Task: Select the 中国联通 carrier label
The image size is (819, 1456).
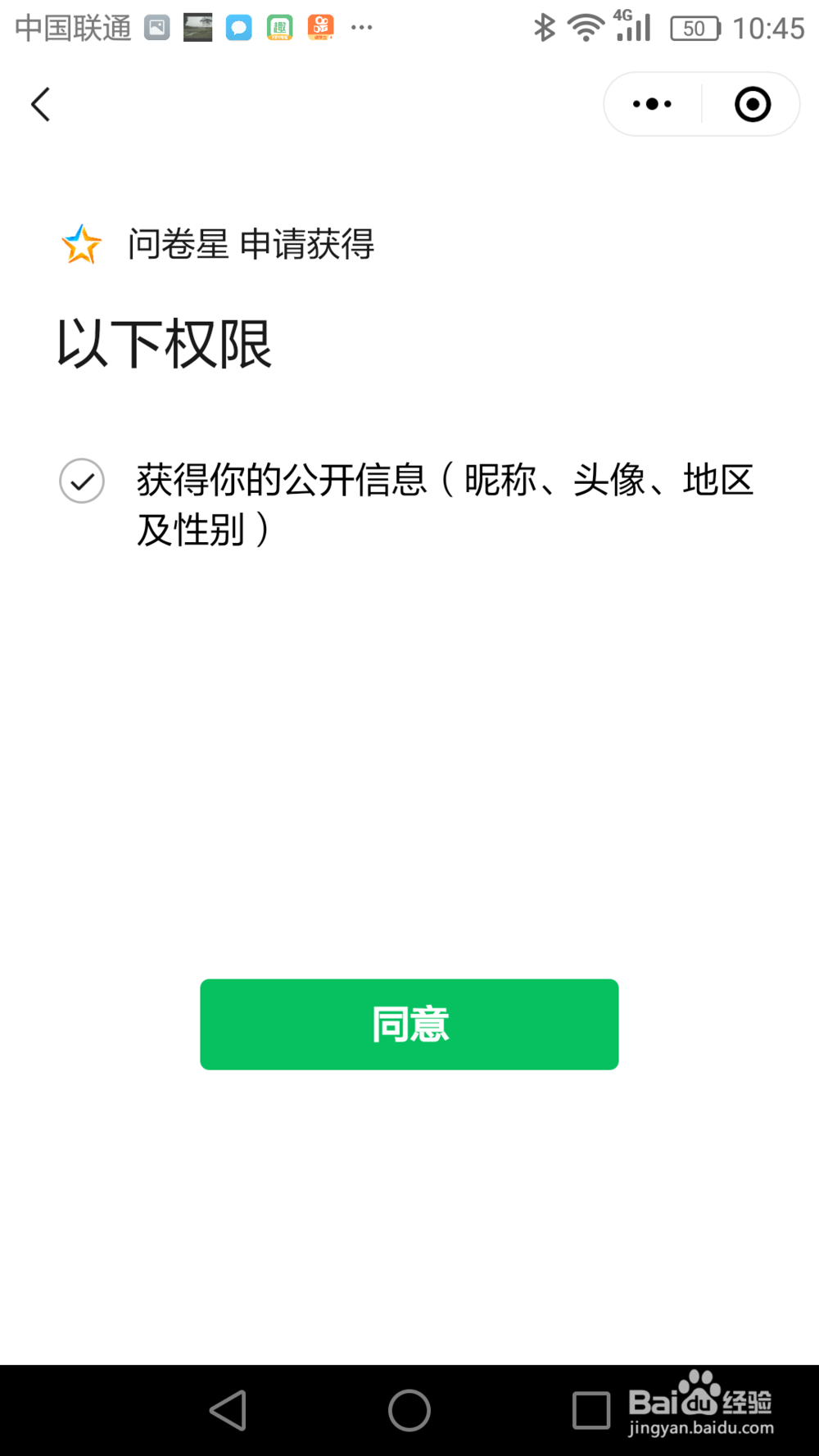Action: (72, 27)
